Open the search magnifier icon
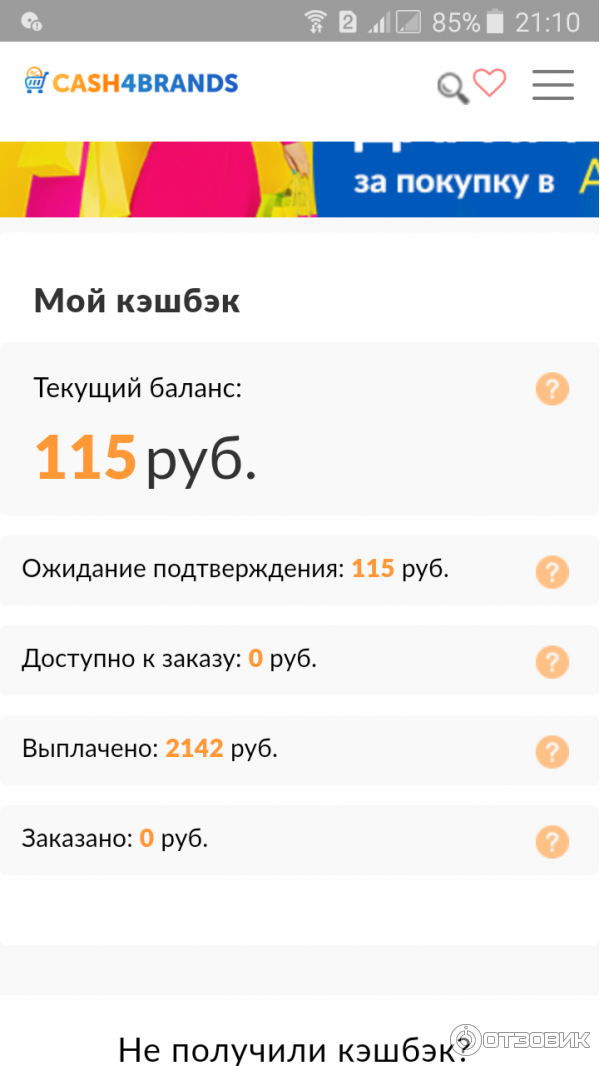600x1066 pixels. [453, 88]
